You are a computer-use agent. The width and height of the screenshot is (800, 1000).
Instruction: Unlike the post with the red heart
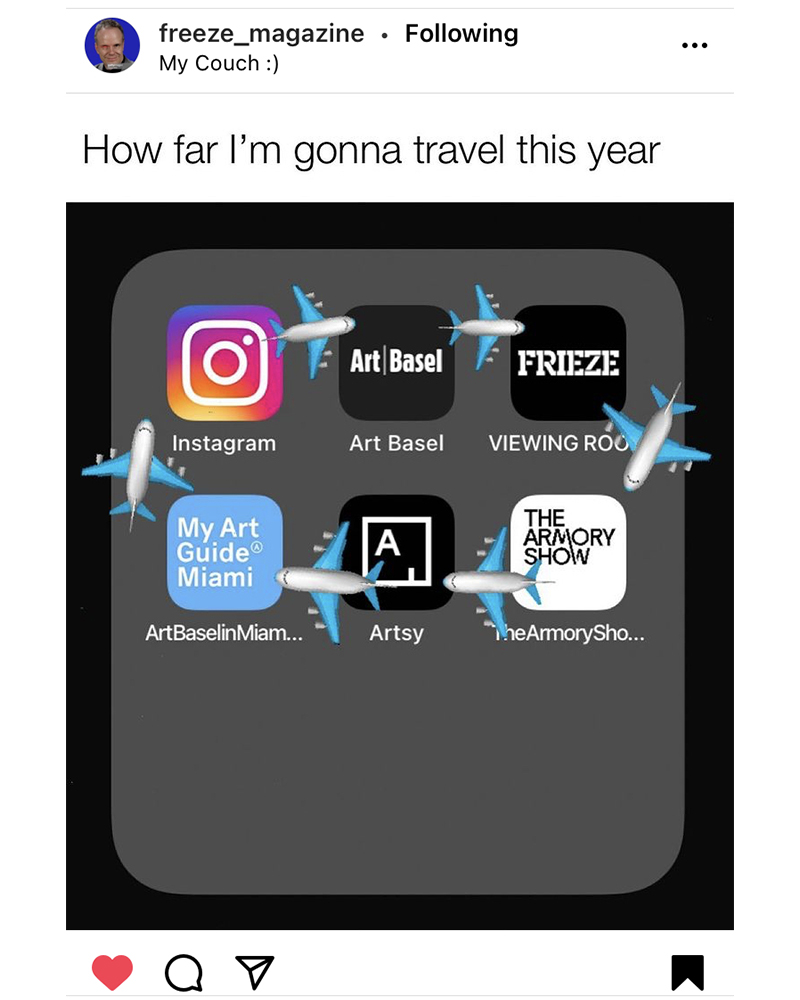pos(112,971)
